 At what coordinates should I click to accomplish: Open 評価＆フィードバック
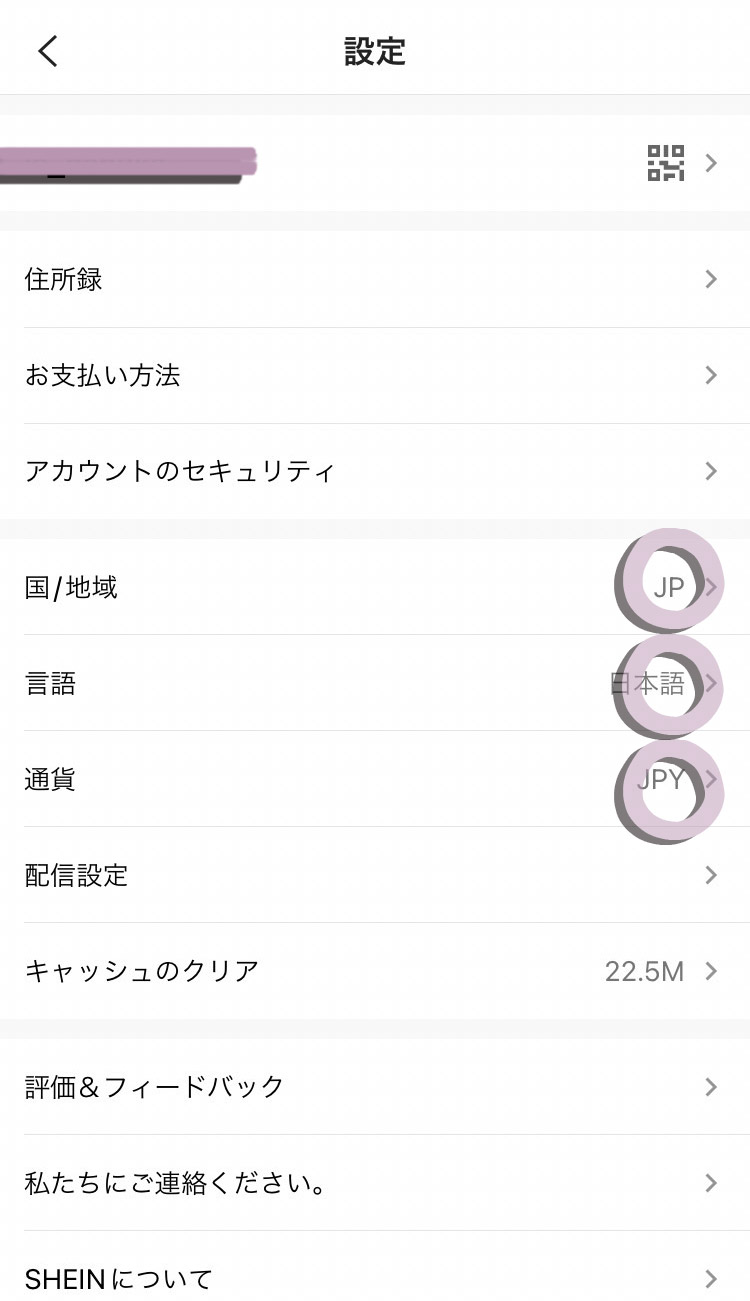click(x=375, y=1087)
